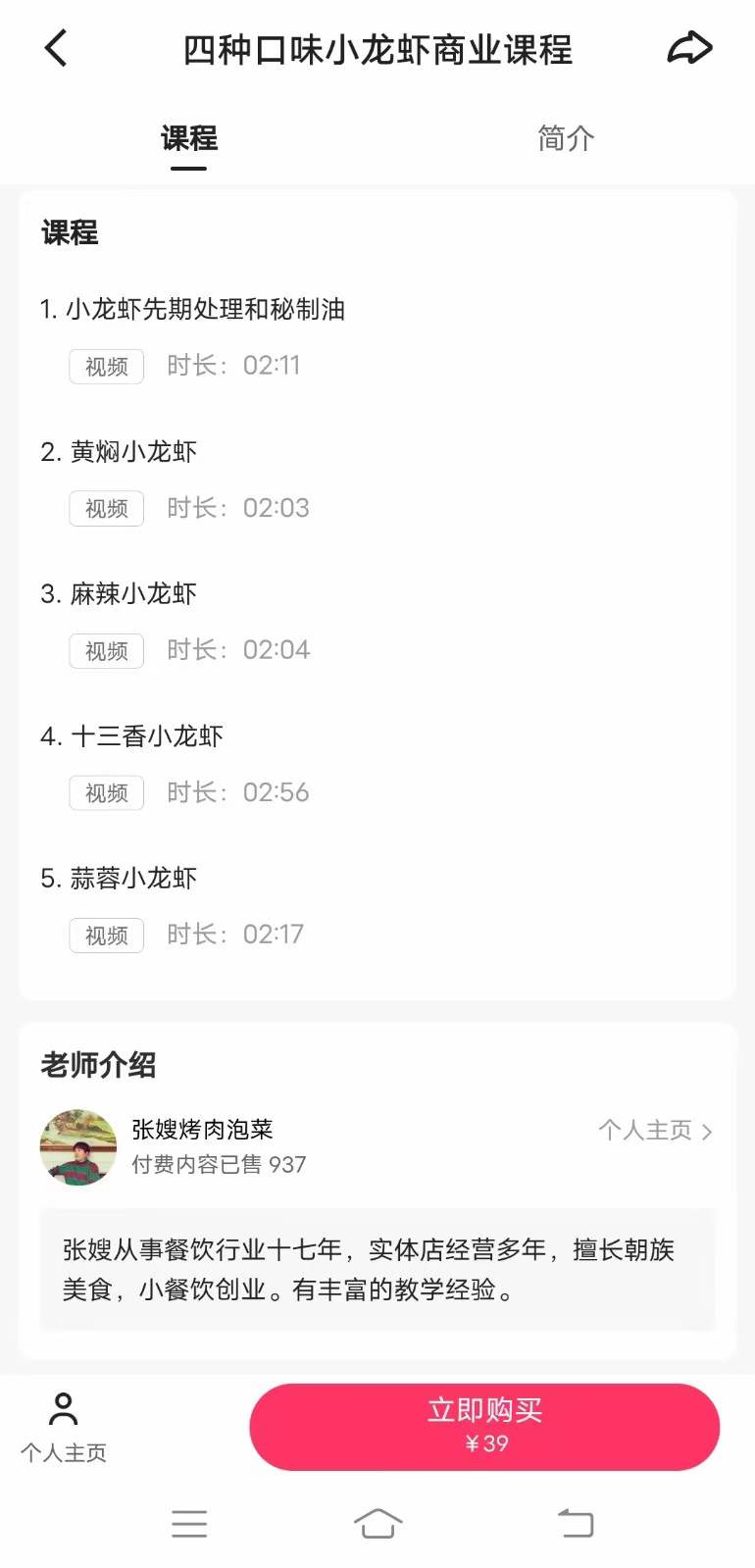Image resolution: width=755 pixels, height=1568 pixels.
Task: Tap the 视频 badge for lesson 1
Action: click(x=105, y=366)
